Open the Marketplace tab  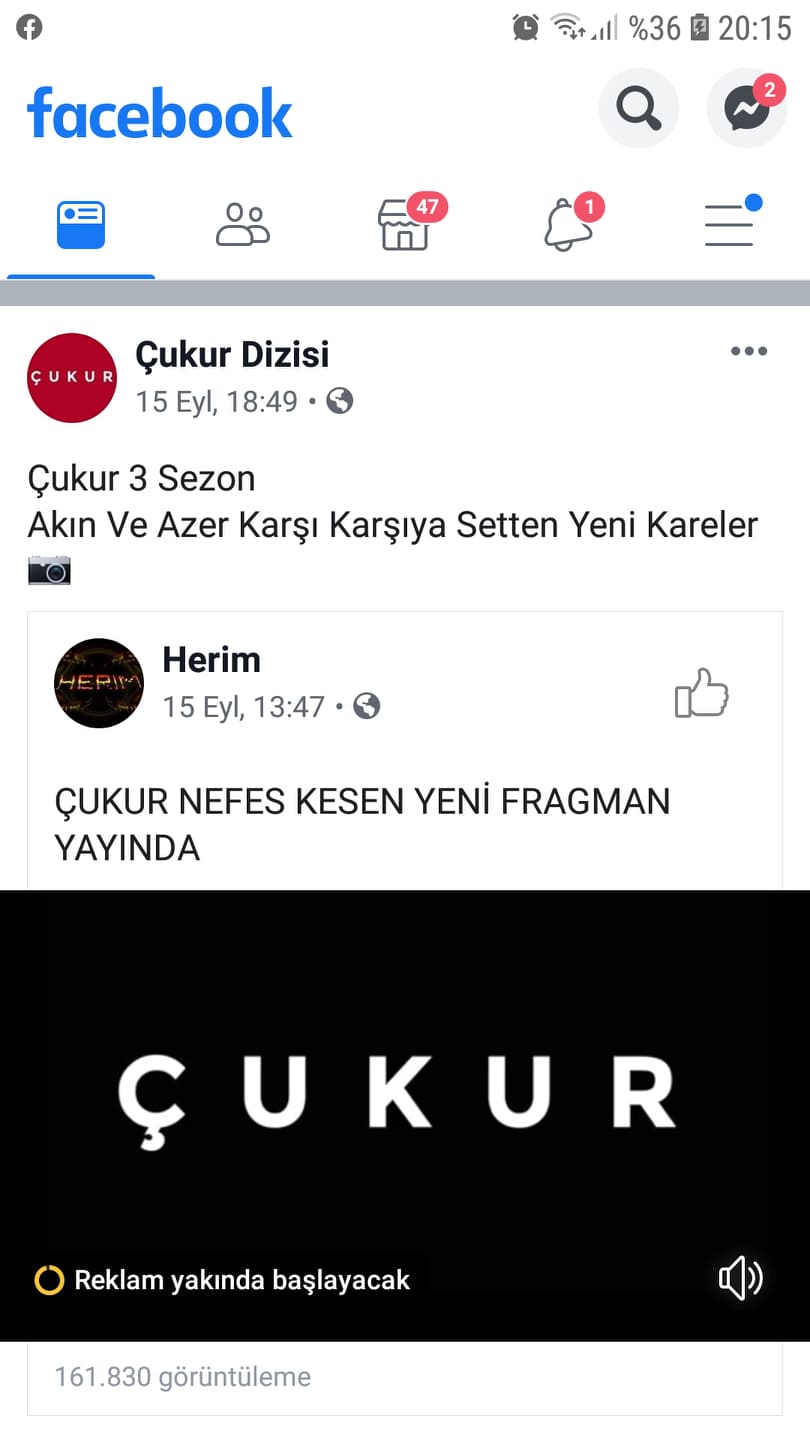pos(405,224)
